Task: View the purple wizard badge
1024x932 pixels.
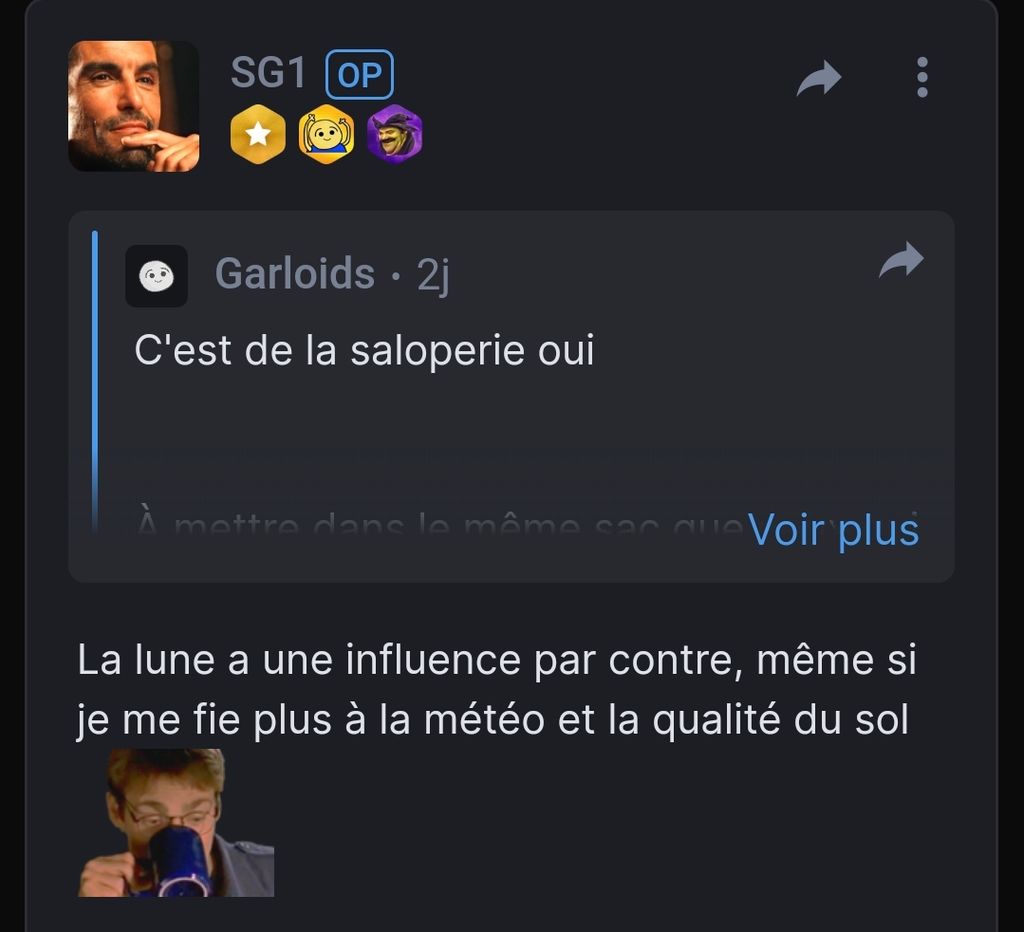Action: pyautogui.click(x=394, y=135)
